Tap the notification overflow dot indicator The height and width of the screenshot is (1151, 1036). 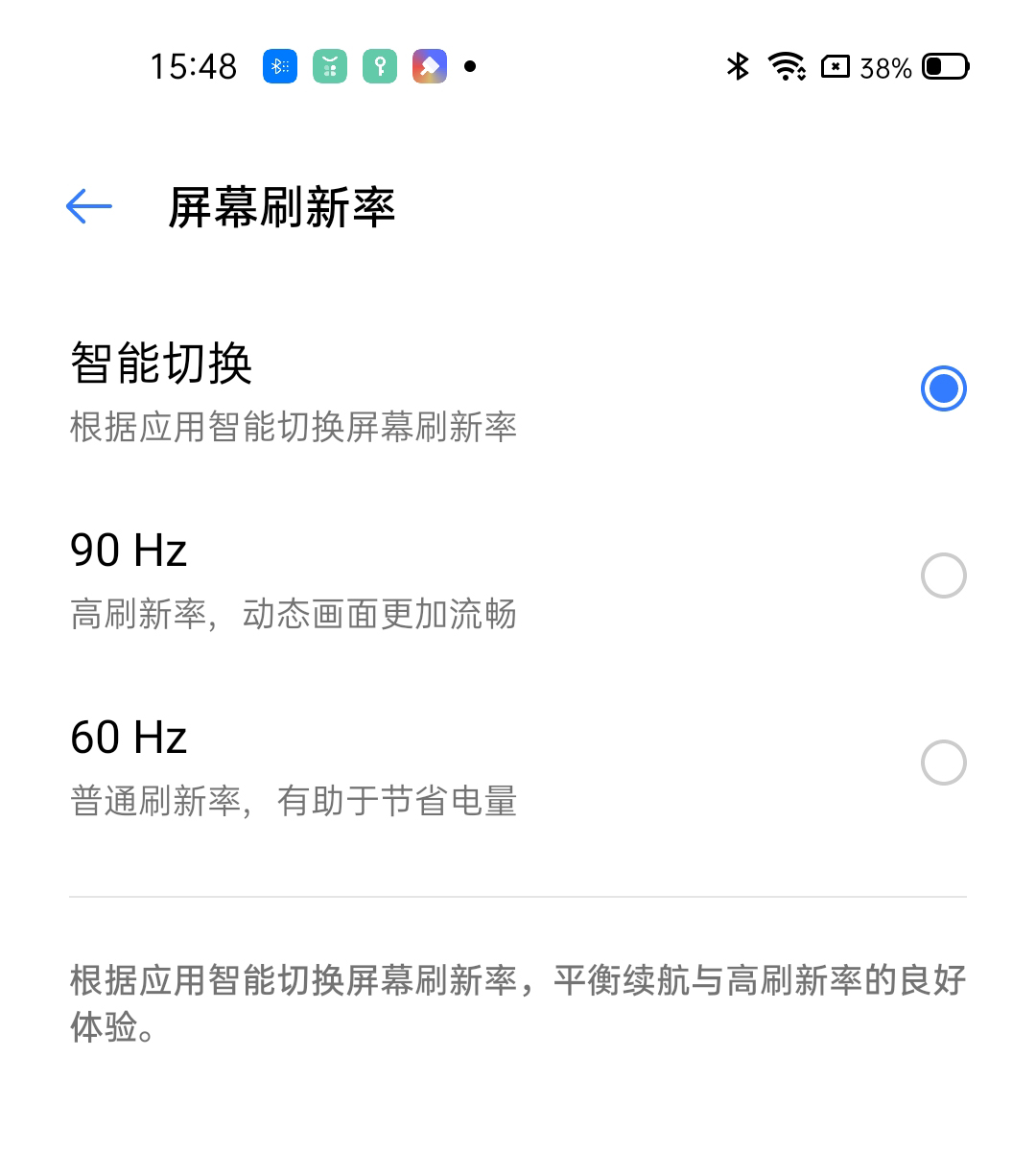[x=471, y=67]
